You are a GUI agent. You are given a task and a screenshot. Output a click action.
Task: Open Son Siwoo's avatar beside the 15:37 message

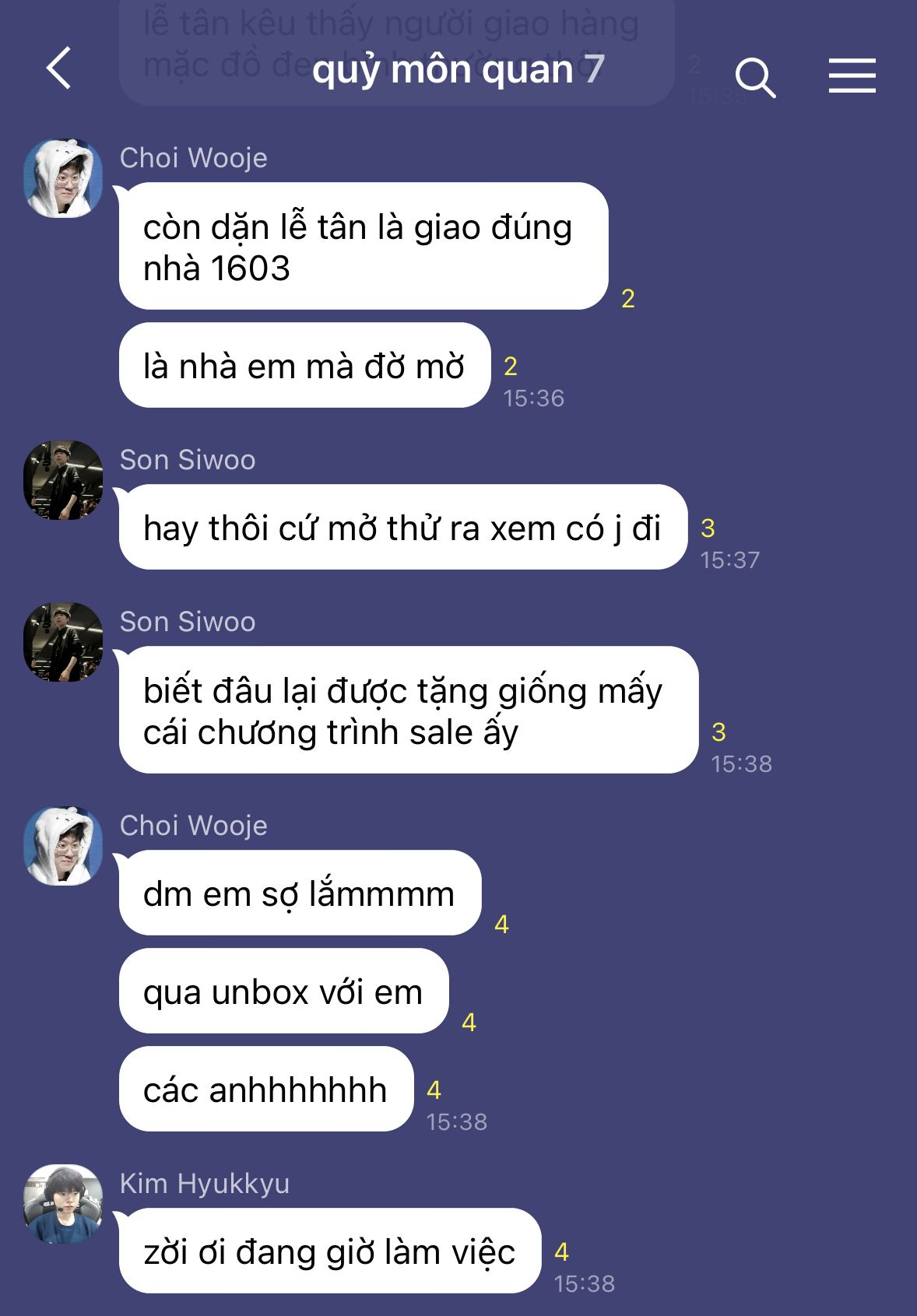click(x=63, y=480)
